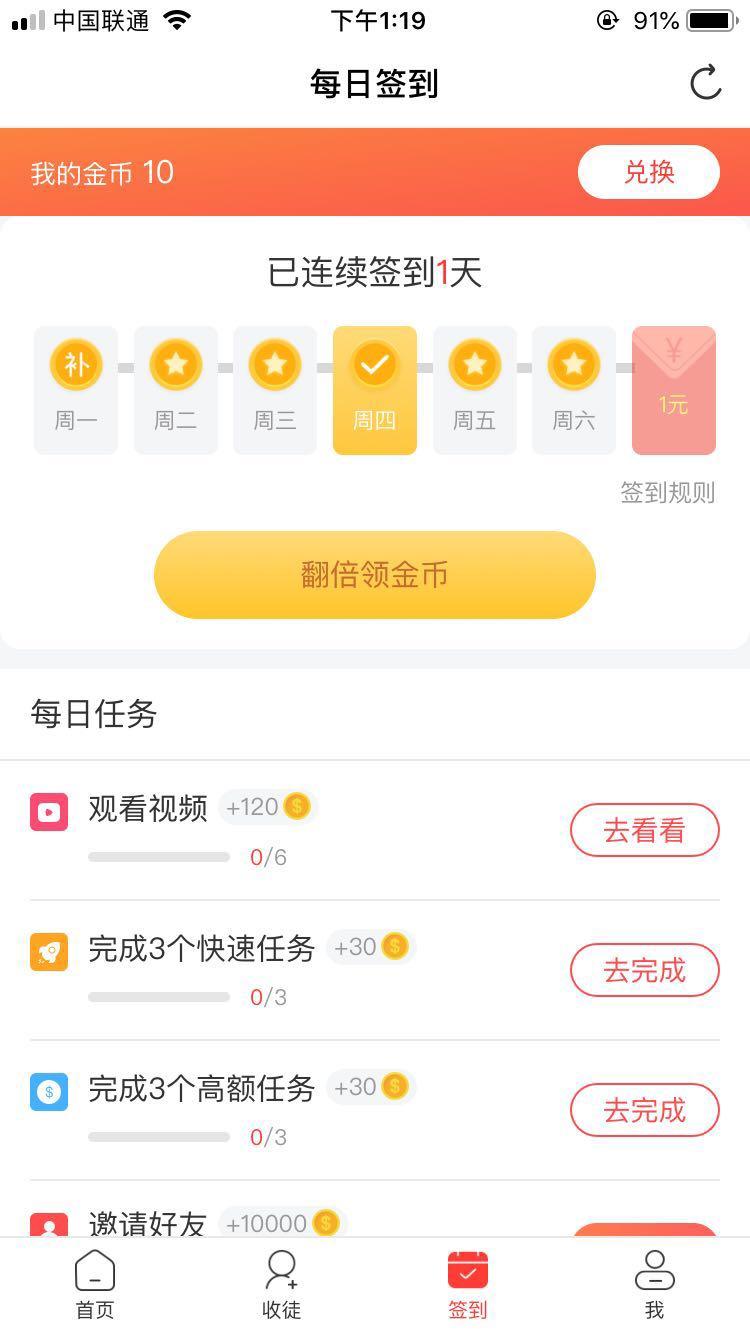
Task: Tap the +120 coin badge for watching videos
Action: tap(267, 806)
